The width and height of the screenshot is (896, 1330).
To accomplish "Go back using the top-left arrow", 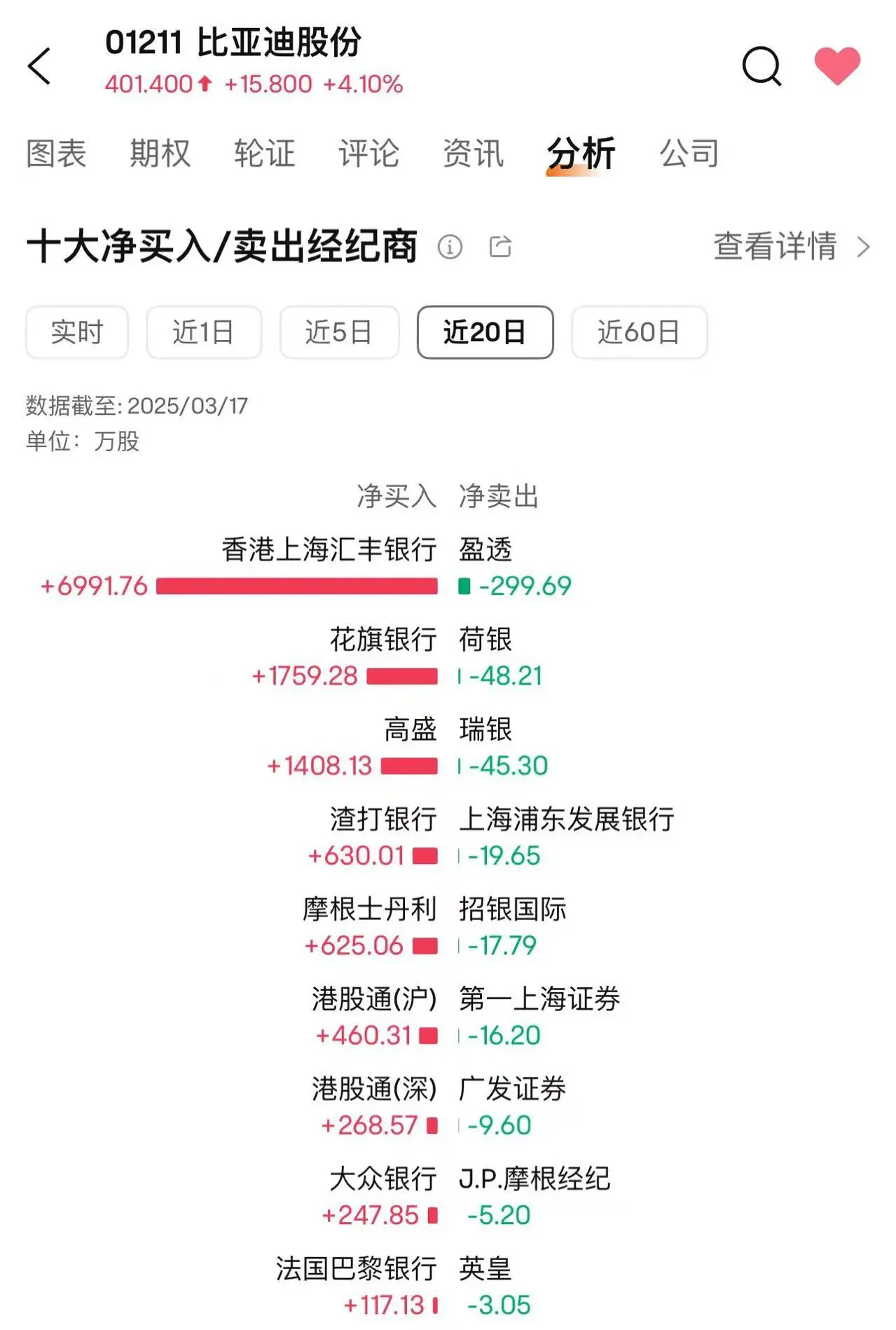I will pos(40,67).
